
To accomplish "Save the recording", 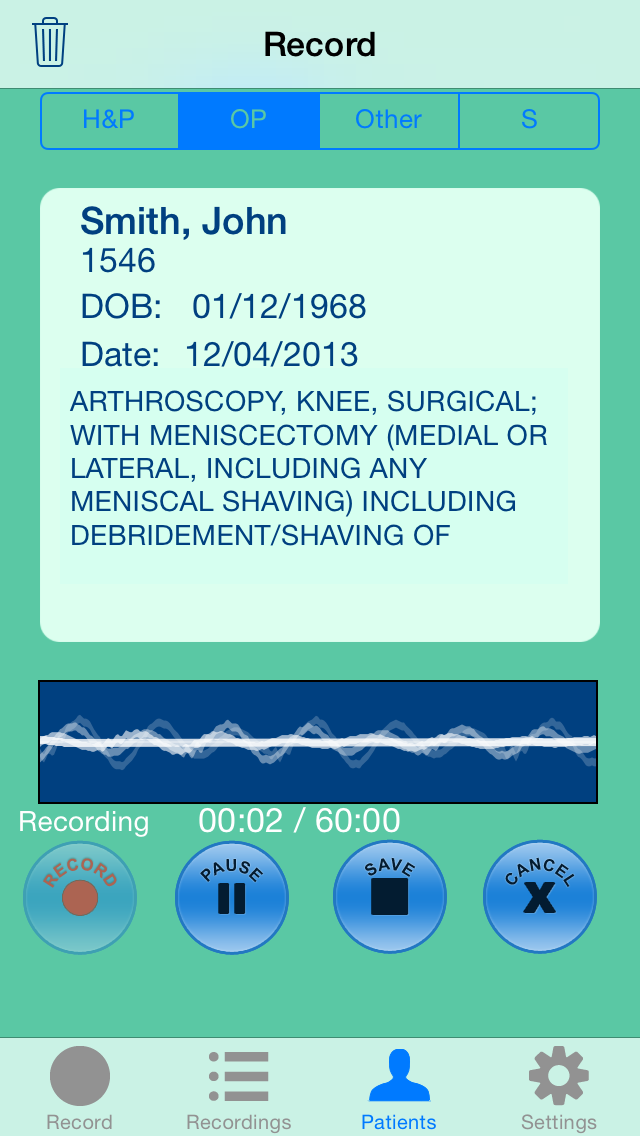I will pos(390,897).
